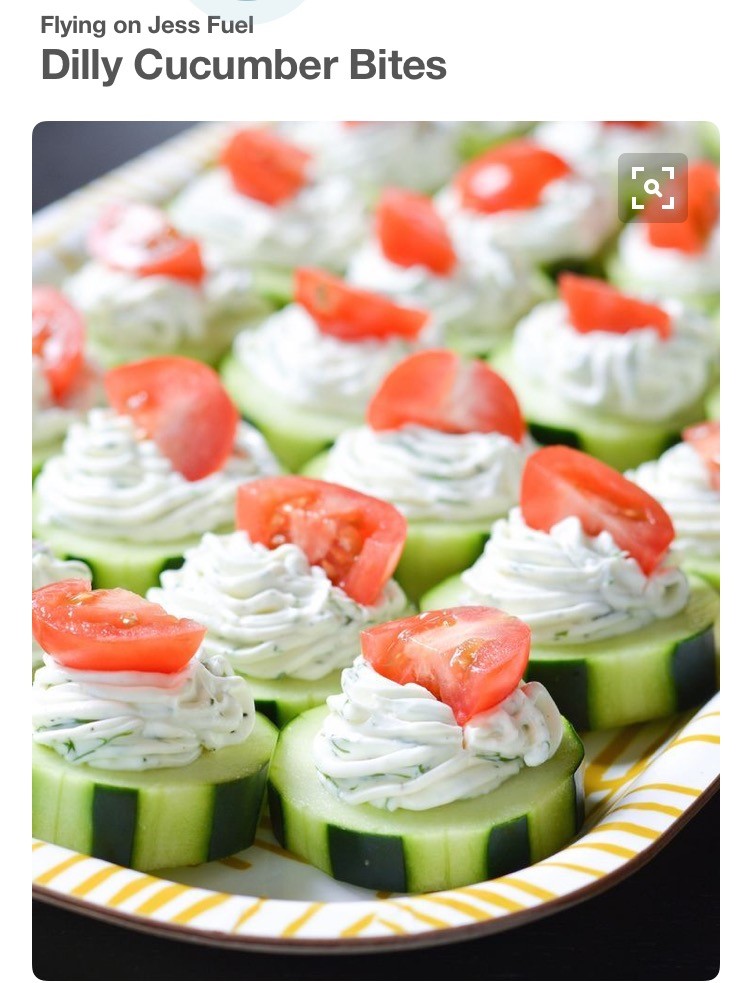Image resolution: width=744 pixels, height=983 pixels.
Task: Tap the visual search icon on the photo
Action: tap(652, 188)
